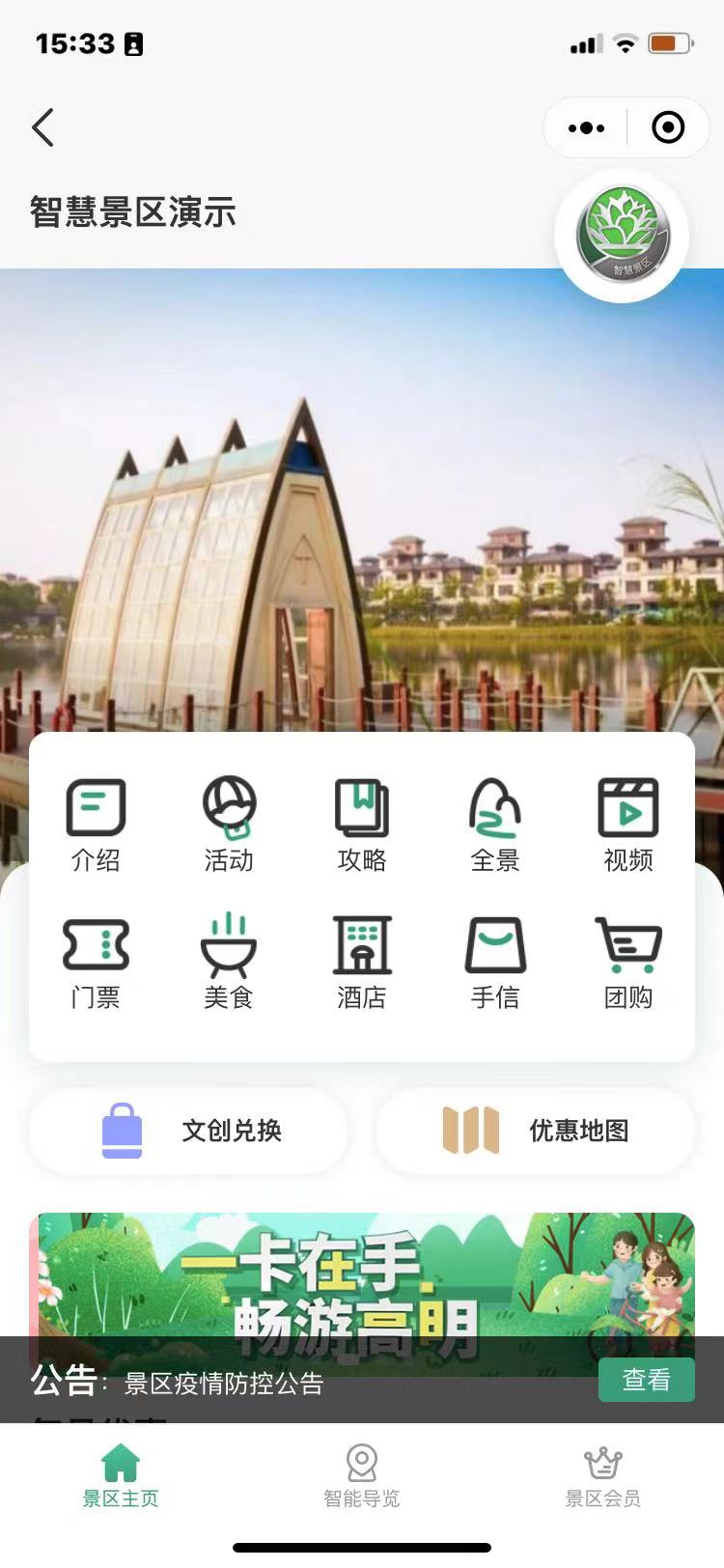Browse 美食 food options

pyautogui.click(x=229, y=962)
